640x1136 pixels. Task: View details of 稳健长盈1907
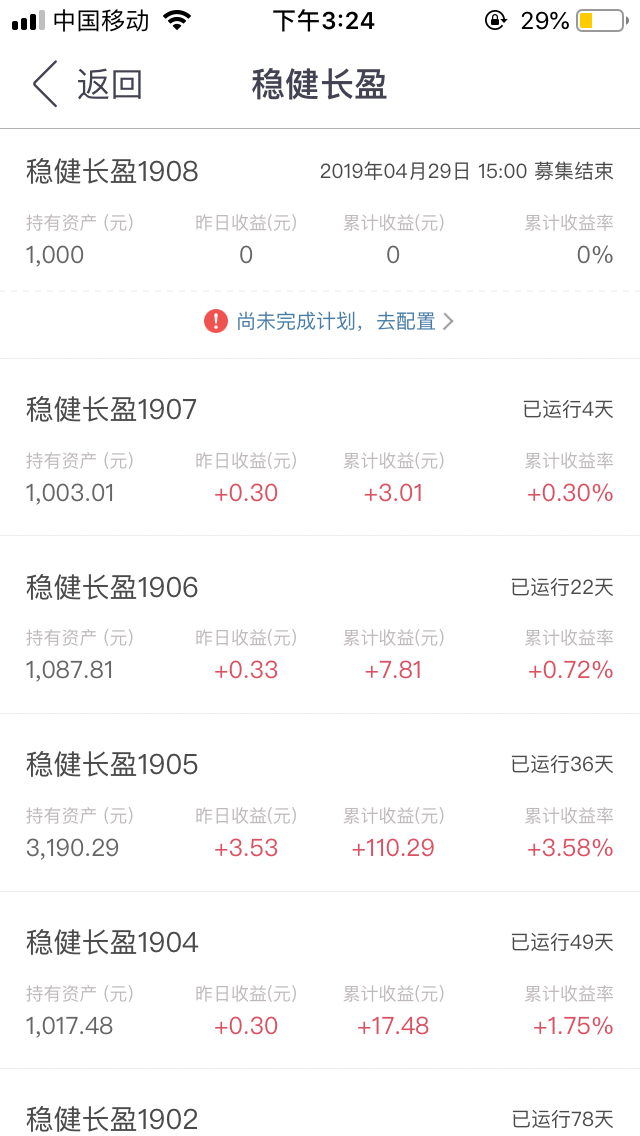coord(320,447)
